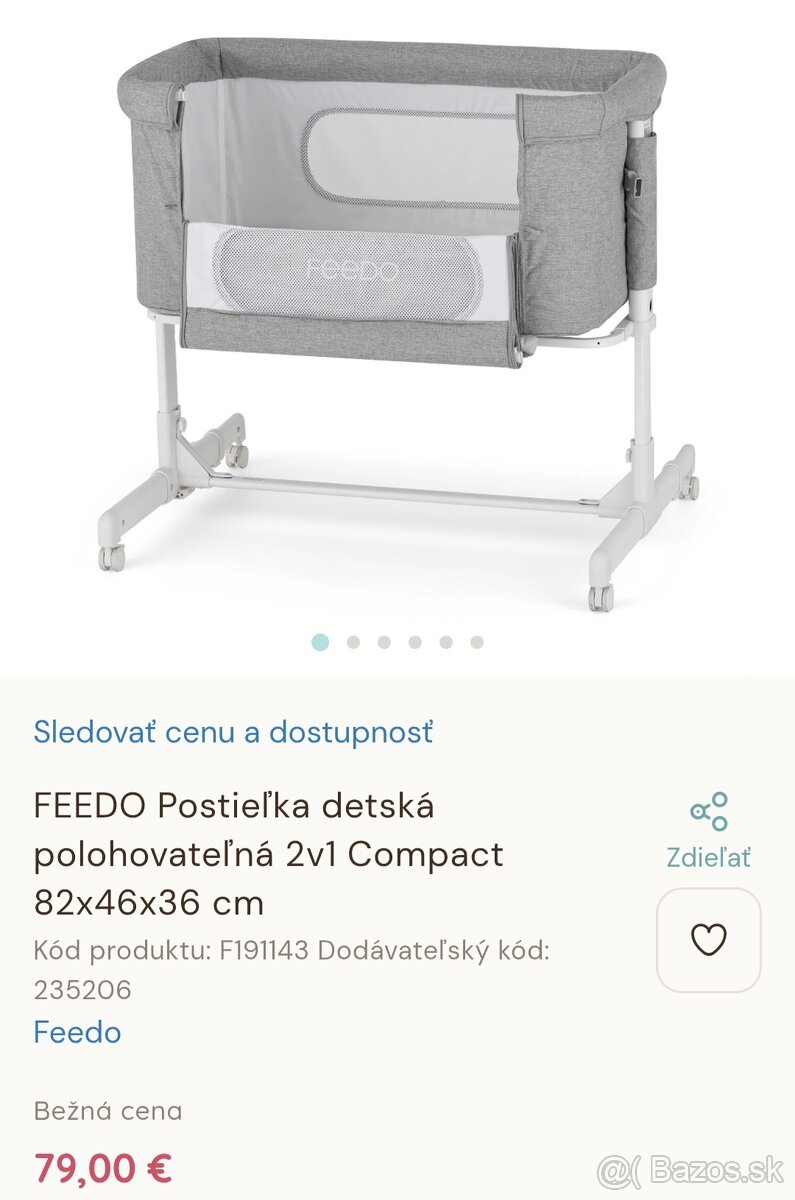Share this product via Zdieľať

click(708, 830)
